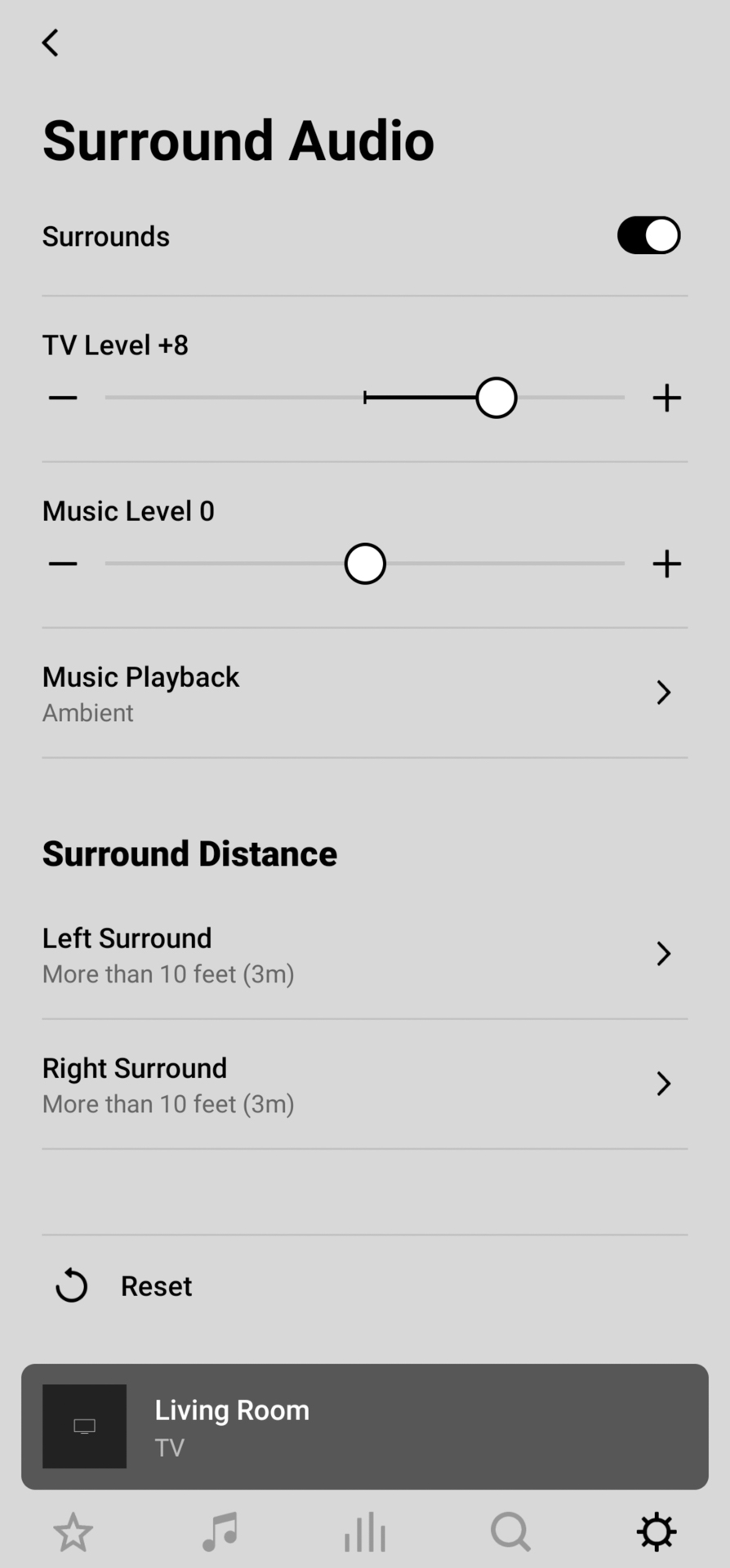Tap the TV Level slider handle
Viewport: 730px width, 1568px height.
496,398
